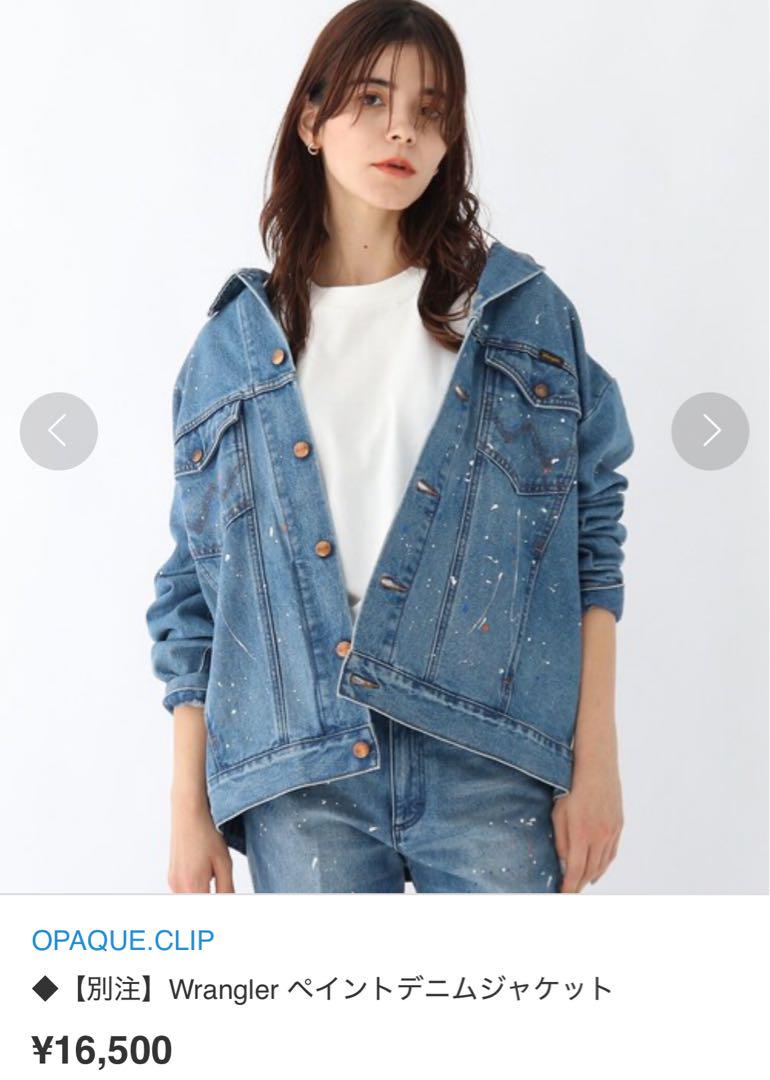Open the OPAQUE.CLIP brand link
The image size is (770, 1080).
123,940
